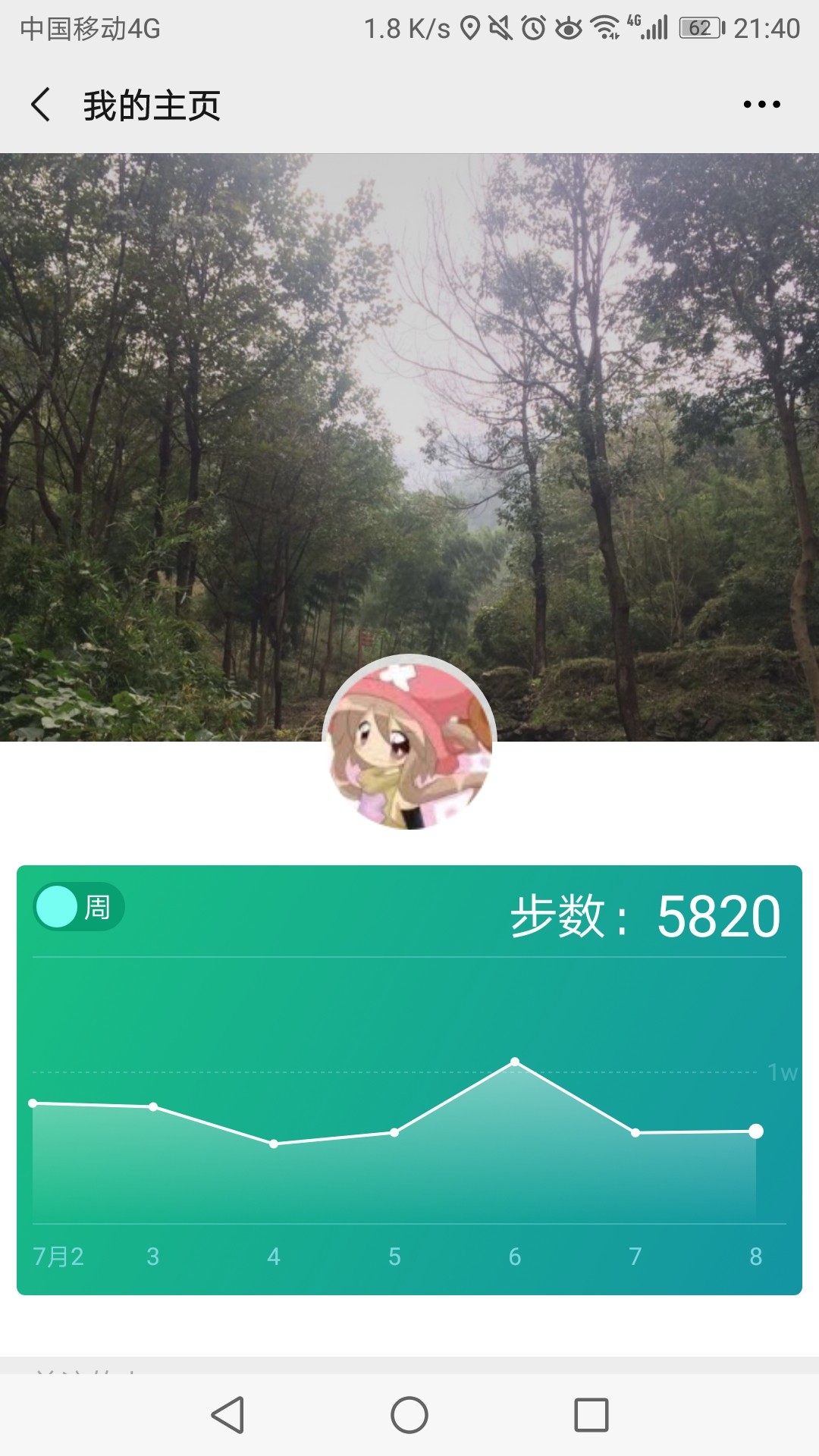Open recent apps via square button
819x1456 pixels.
tap(591, 1415)
